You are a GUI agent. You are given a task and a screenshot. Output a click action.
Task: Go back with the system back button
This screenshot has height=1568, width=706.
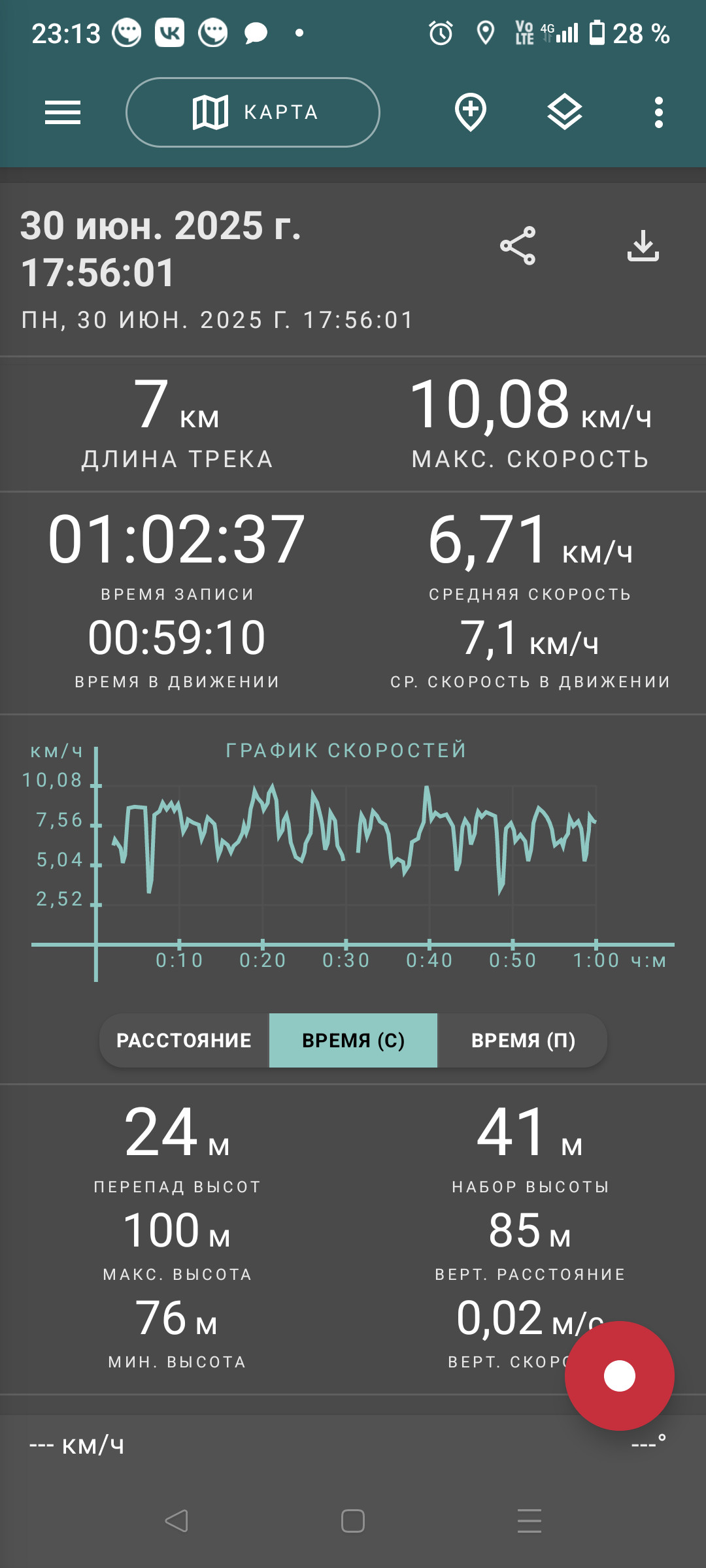click(x=176, y=1521)
